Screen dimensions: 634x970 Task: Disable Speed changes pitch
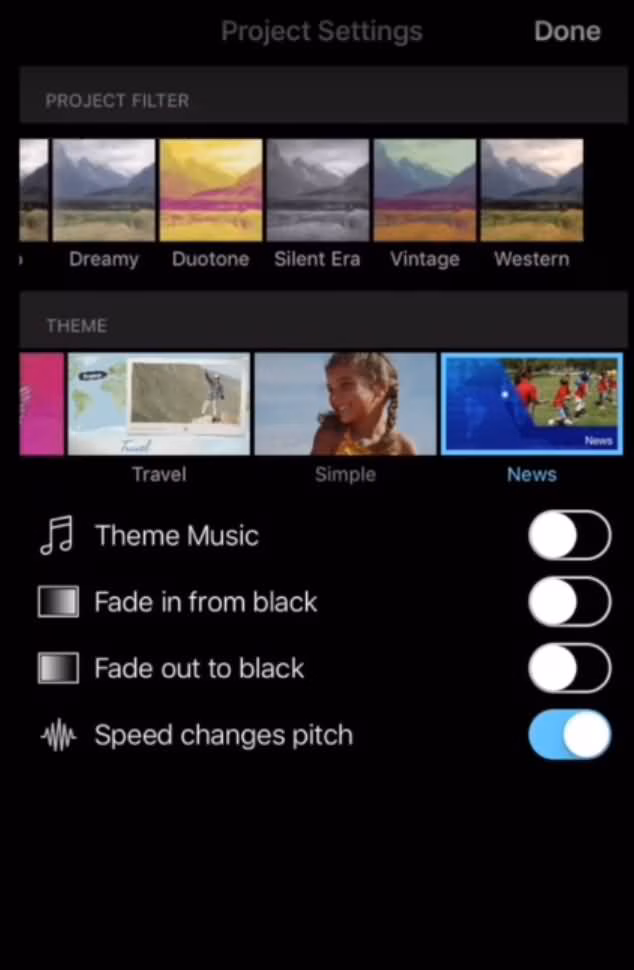[x=569, y=735]
